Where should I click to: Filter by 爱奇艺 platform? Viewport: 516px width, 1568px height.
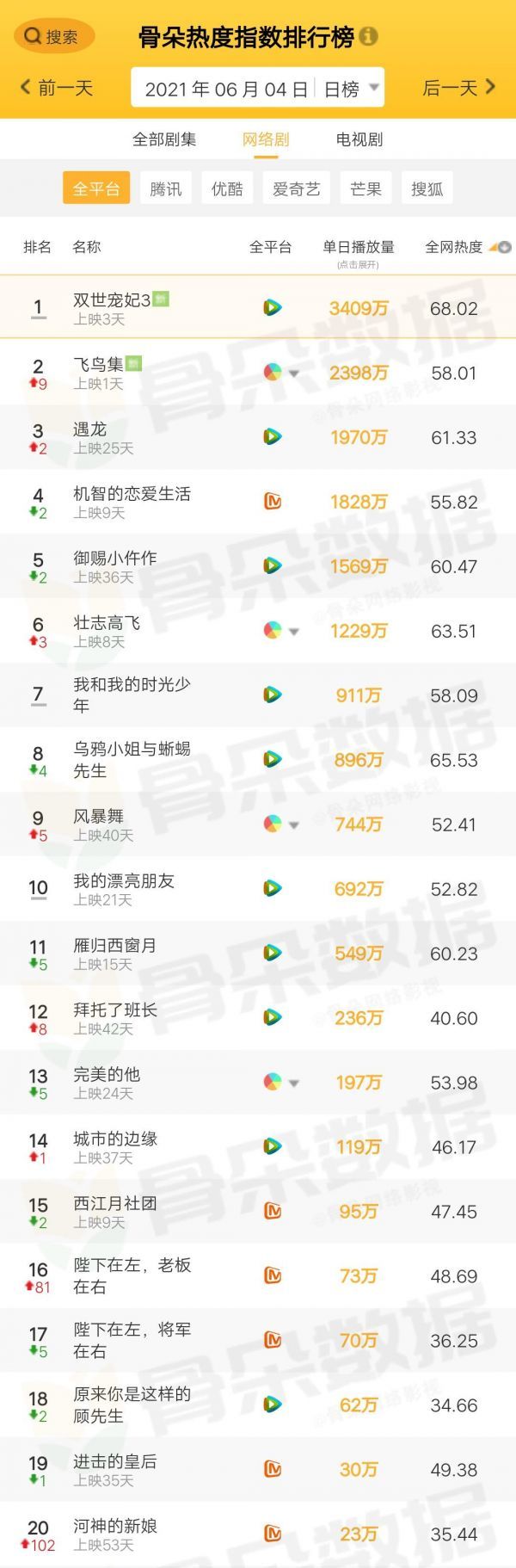tap(296, 189)
